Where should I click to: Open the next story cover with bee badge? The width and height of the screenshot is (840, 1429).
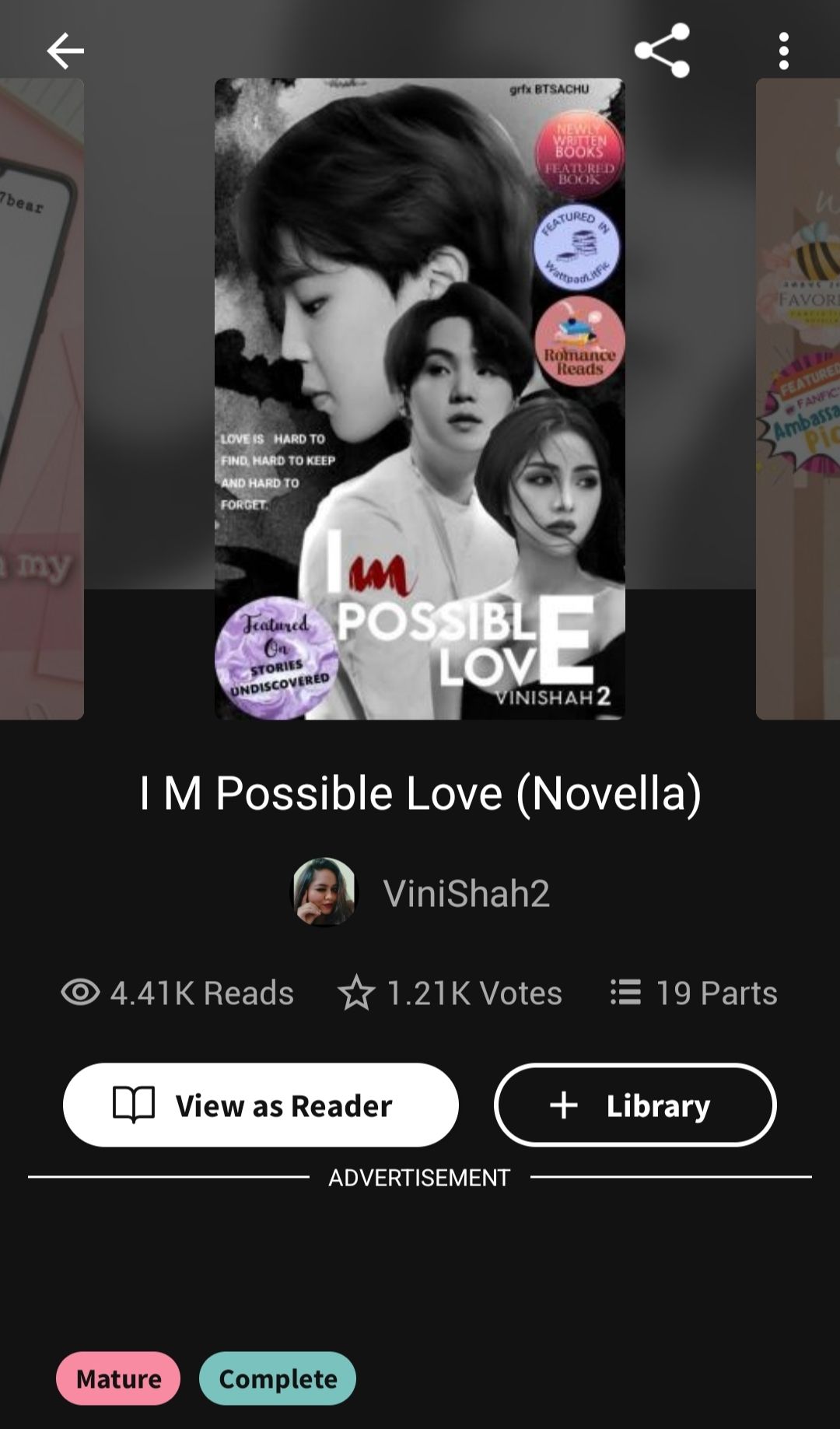tap(799, 398)
